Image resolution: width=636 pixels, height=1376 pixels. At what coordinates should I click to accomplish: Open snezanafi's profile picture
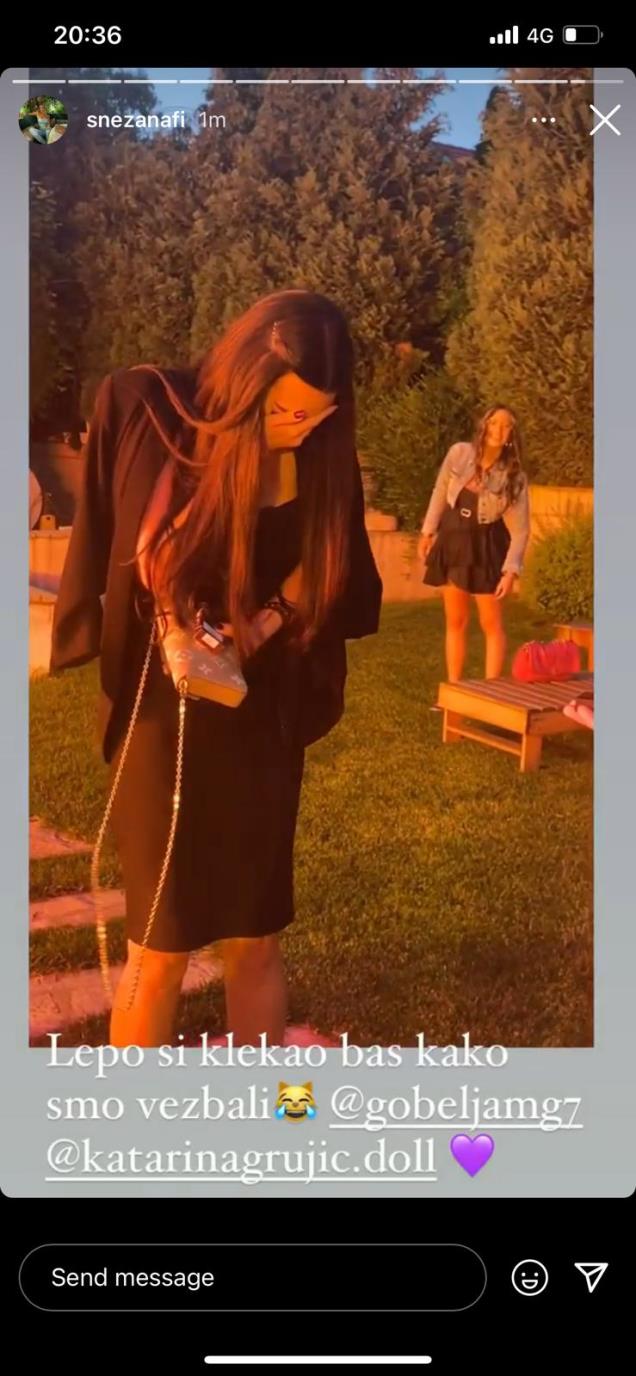click(x=43, y=120)
